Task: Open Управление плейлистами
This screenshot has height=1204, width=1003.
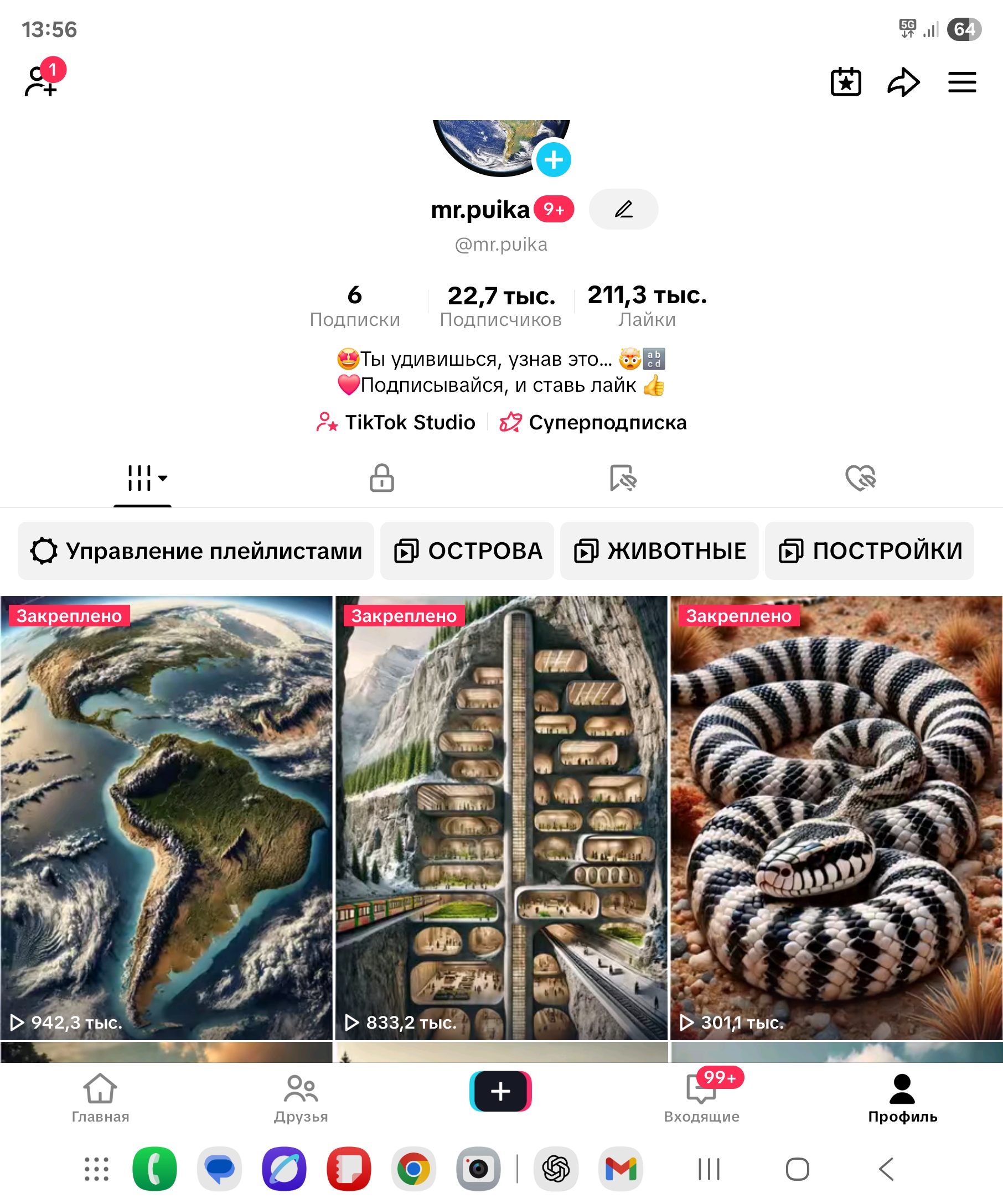Action: pos(195,551)
